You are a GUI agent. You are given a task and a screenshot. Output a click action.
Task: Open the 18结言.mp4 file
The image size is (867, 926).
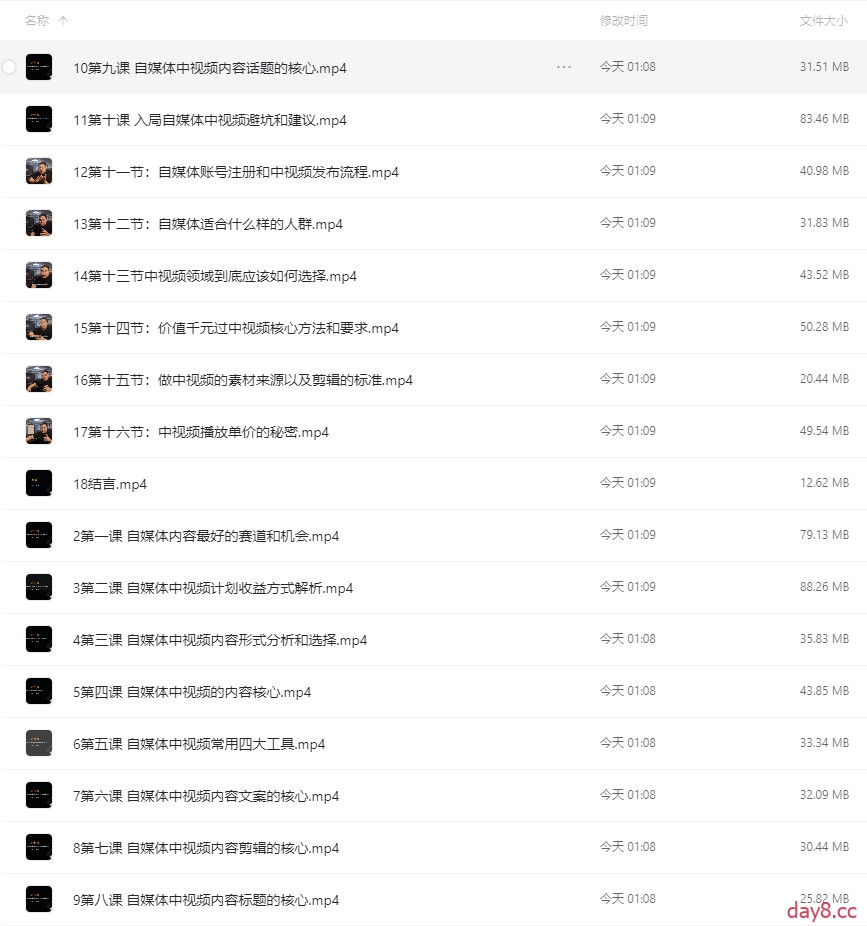110,484
